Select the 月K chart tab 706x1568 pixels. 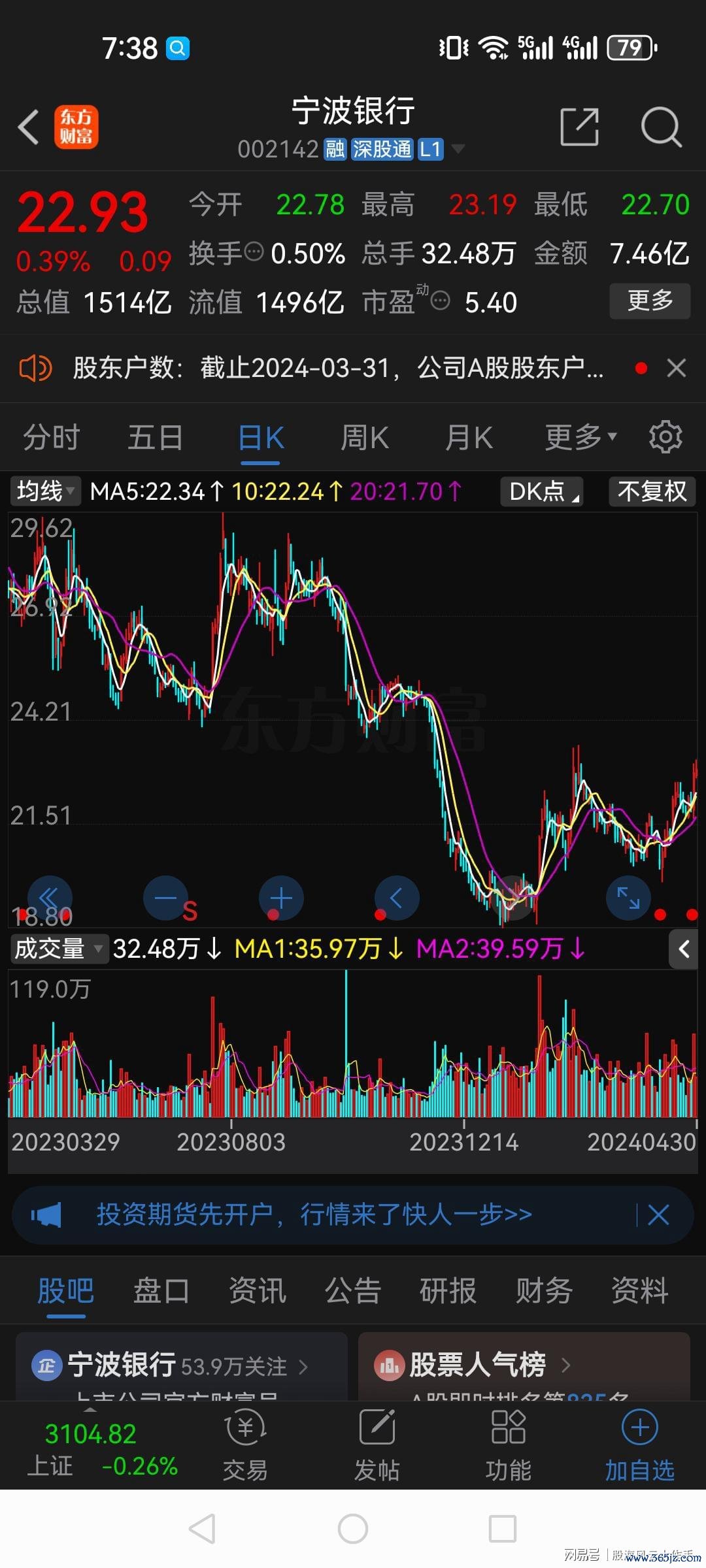click(469, 437)
